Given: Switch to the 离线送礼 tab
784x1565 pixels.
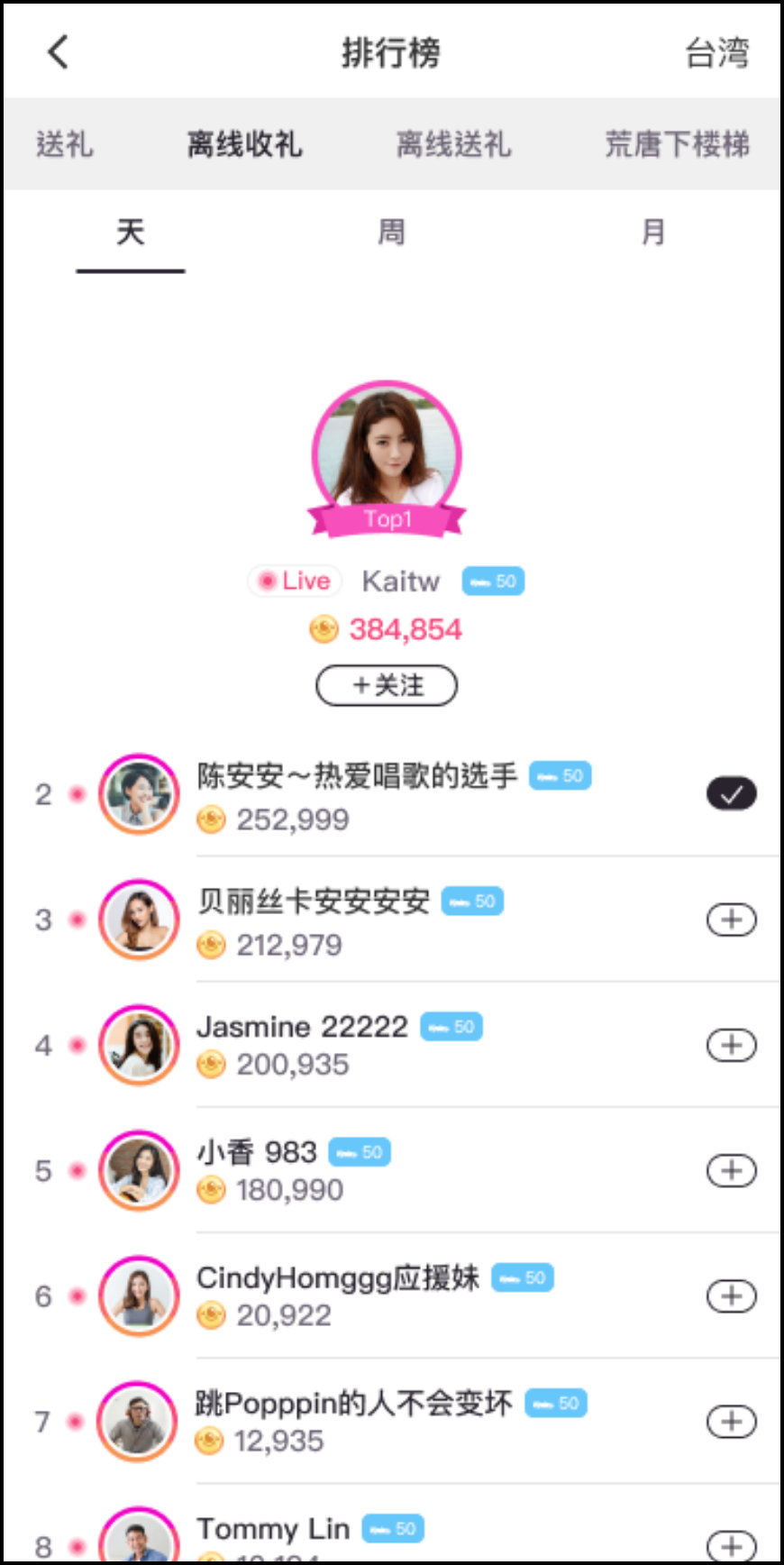Looking at the screenshot, I should point(454,144).
